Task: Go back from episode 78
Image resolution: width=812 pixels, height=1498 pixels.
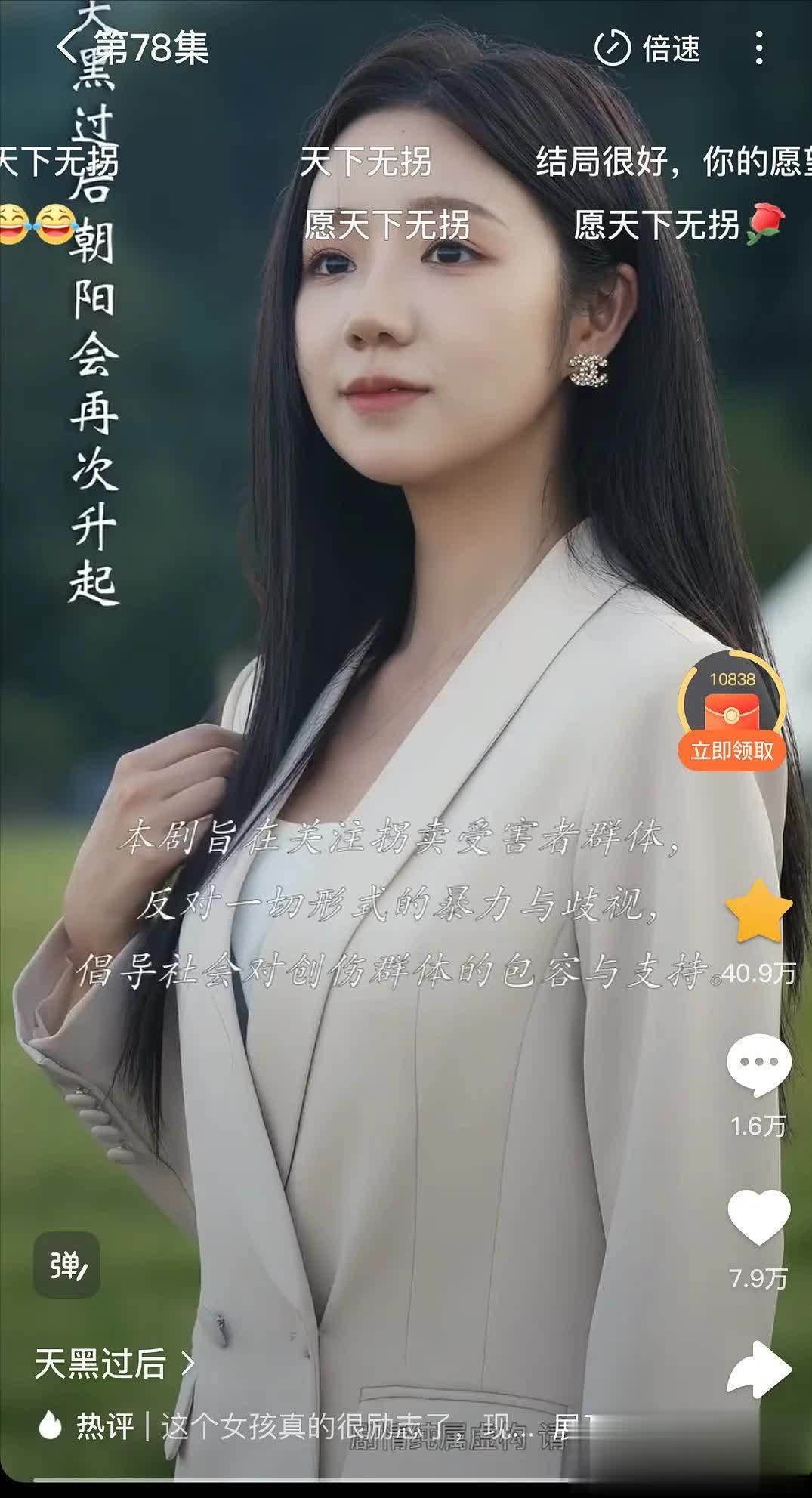Action: pos(66,48)
